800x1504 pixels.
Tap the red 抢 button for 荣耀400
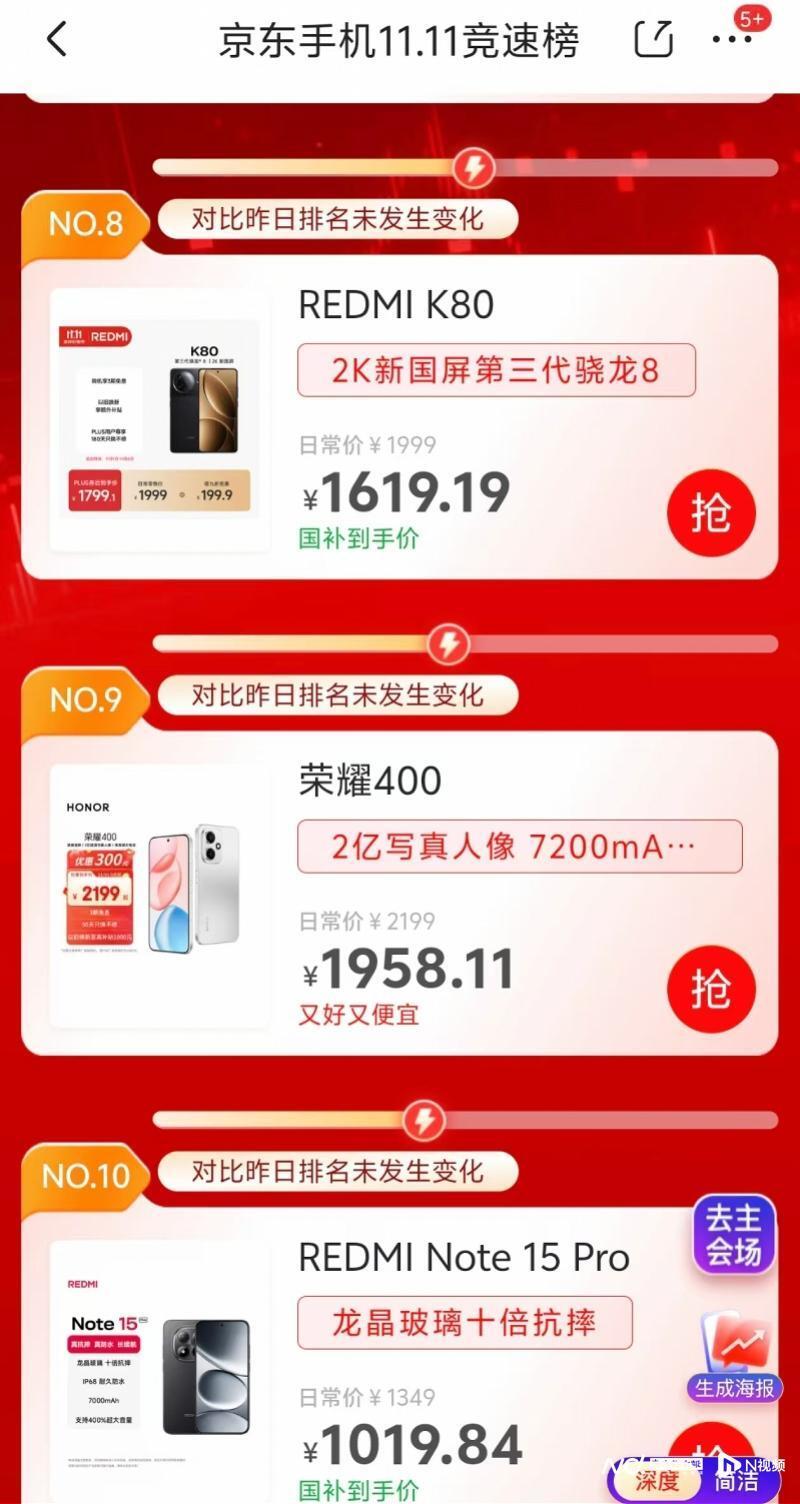pos(711,988)
